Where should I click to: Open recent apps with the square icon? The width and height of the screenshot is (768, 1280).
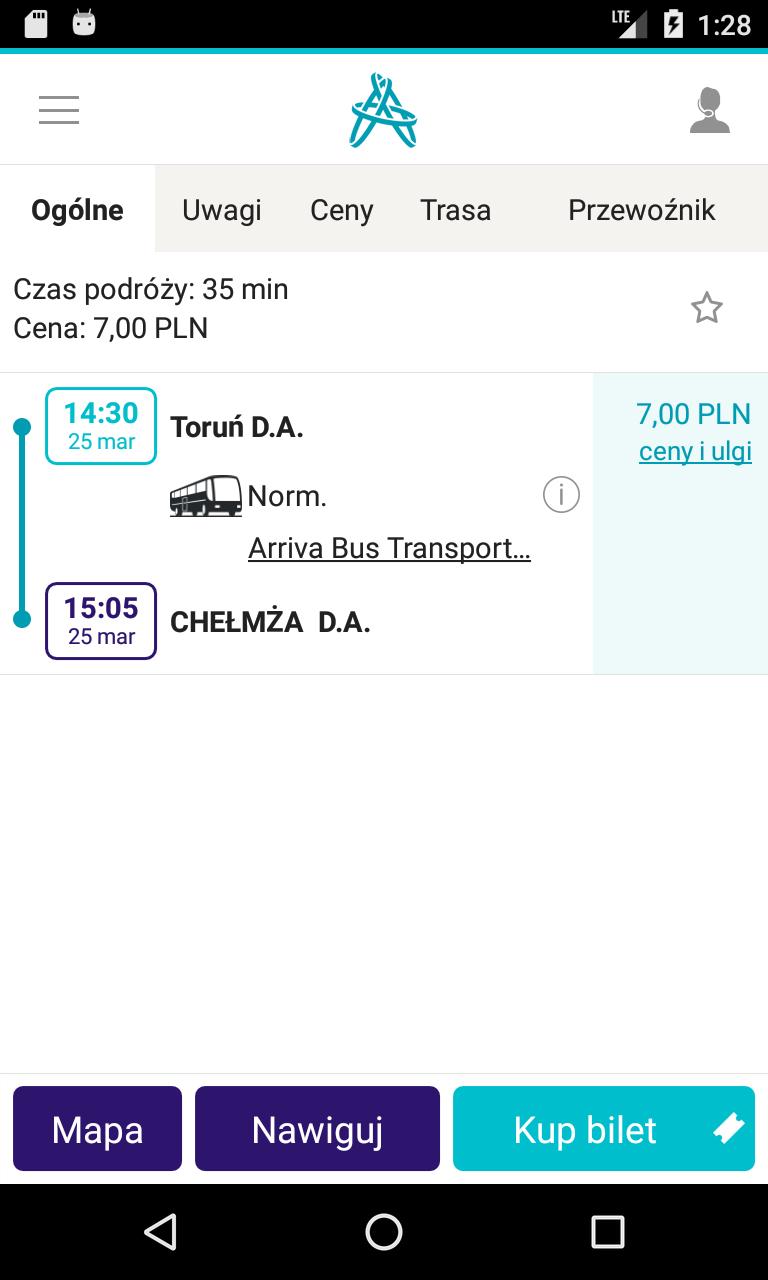(x=607, y=1232)
